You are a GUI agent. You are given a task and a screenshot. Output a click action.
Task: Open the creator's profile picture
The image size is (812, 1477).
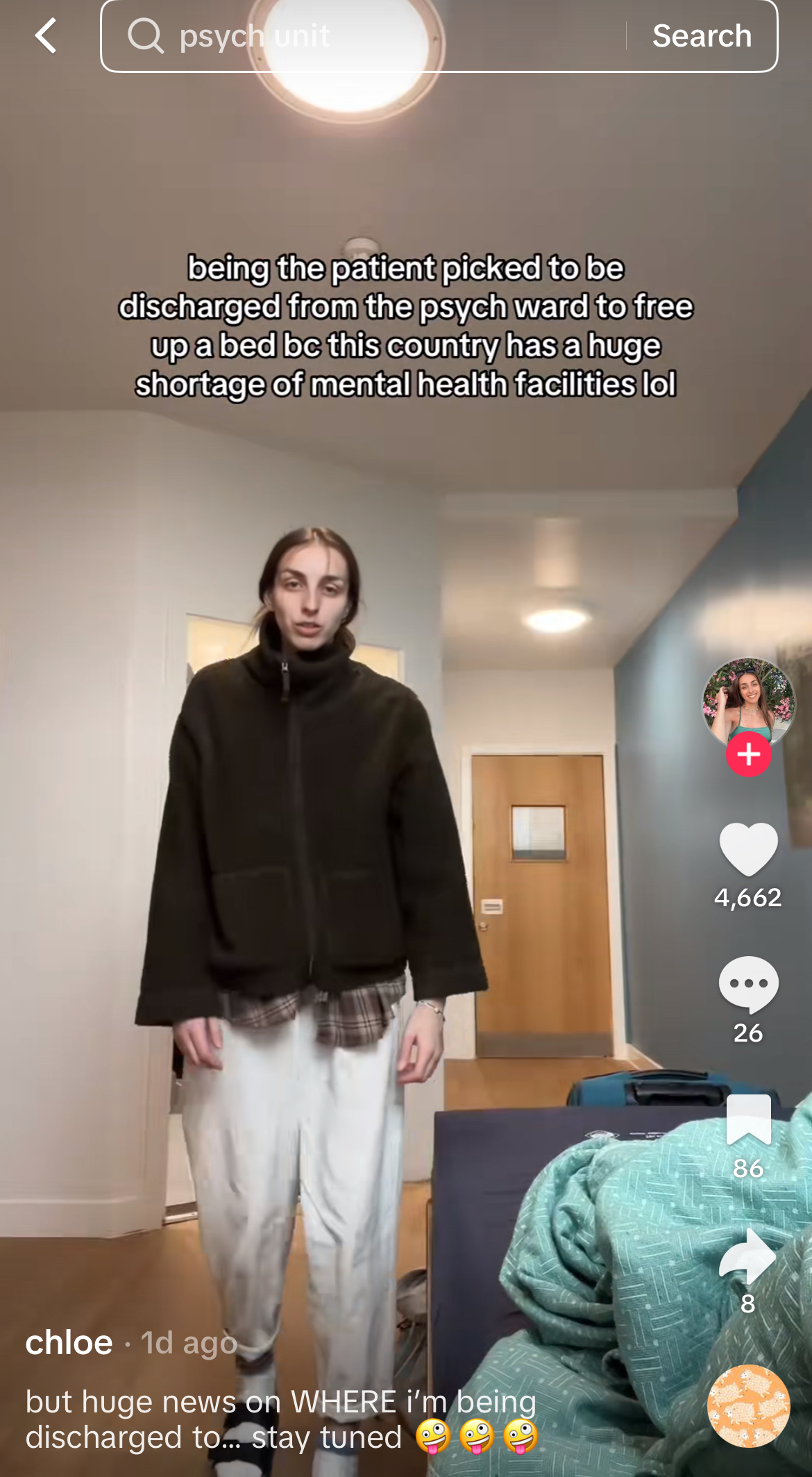pyautogui.click(x=748, y=703)
